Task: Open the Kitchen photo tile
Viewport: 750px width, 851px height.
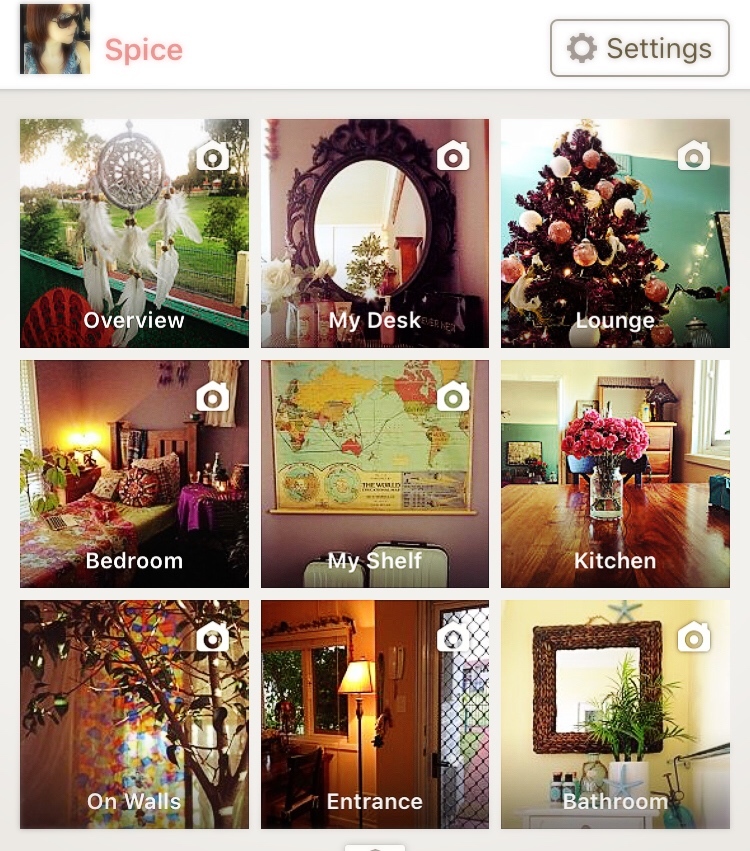Action: 615,475
